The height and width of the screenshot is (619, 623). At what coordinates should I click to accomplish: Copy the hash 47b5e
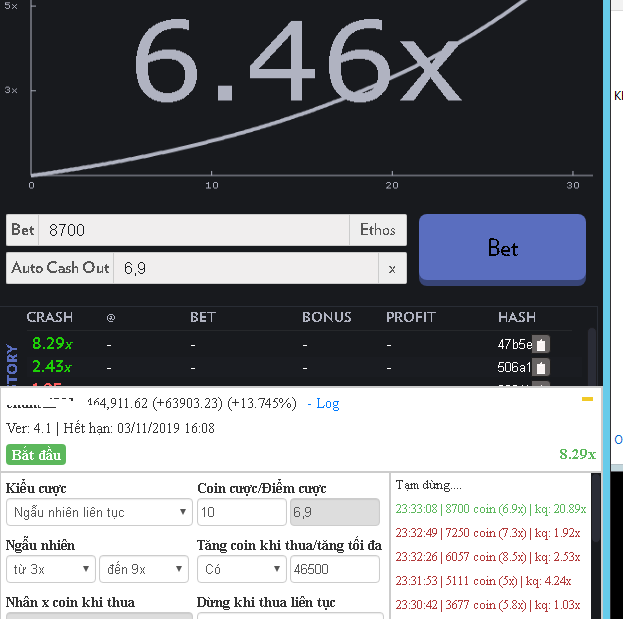click(541, 344)
